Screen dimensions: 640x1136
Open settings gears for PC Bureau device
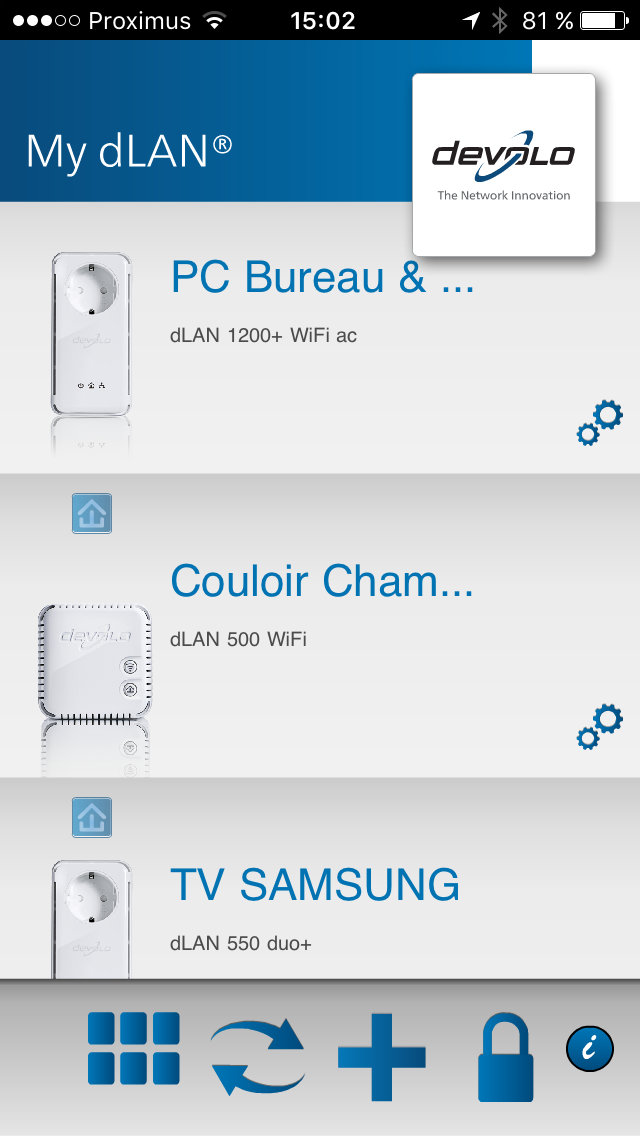pyautogui.click(x=600, y=422)
